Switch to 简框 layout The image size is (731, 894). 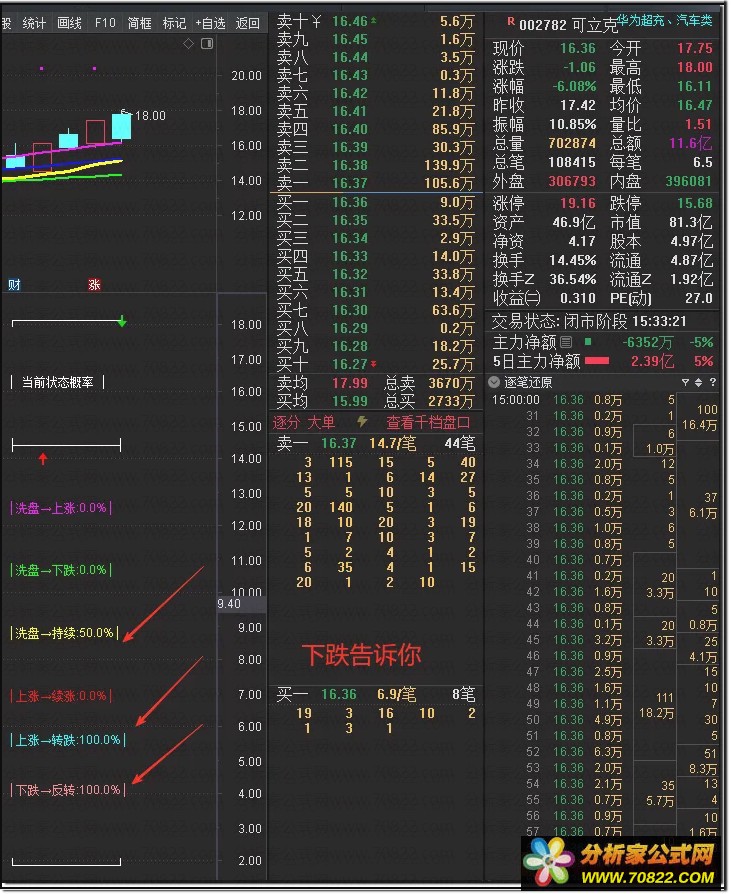140,22
